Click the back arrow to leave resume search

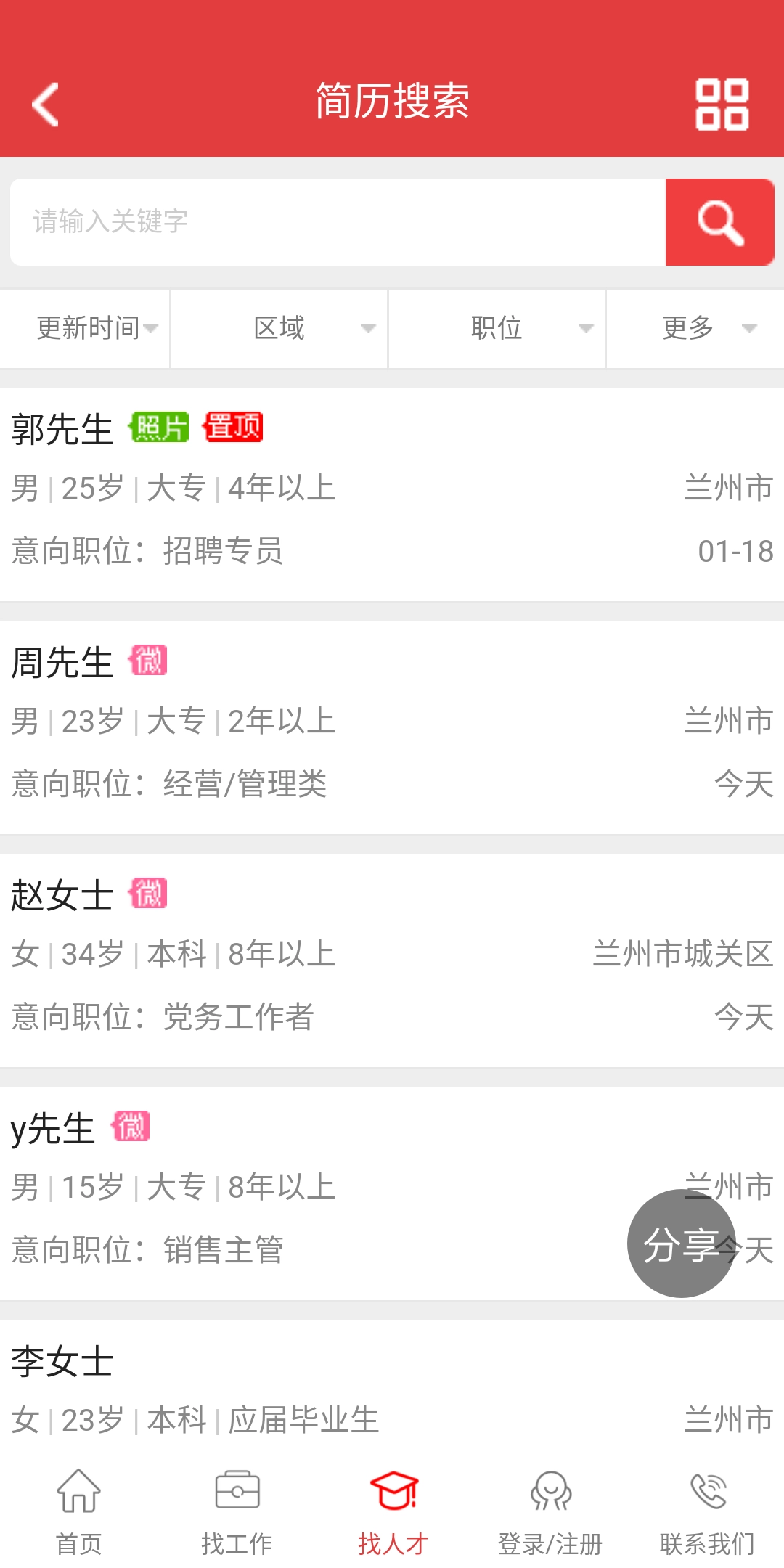point(45,103)
